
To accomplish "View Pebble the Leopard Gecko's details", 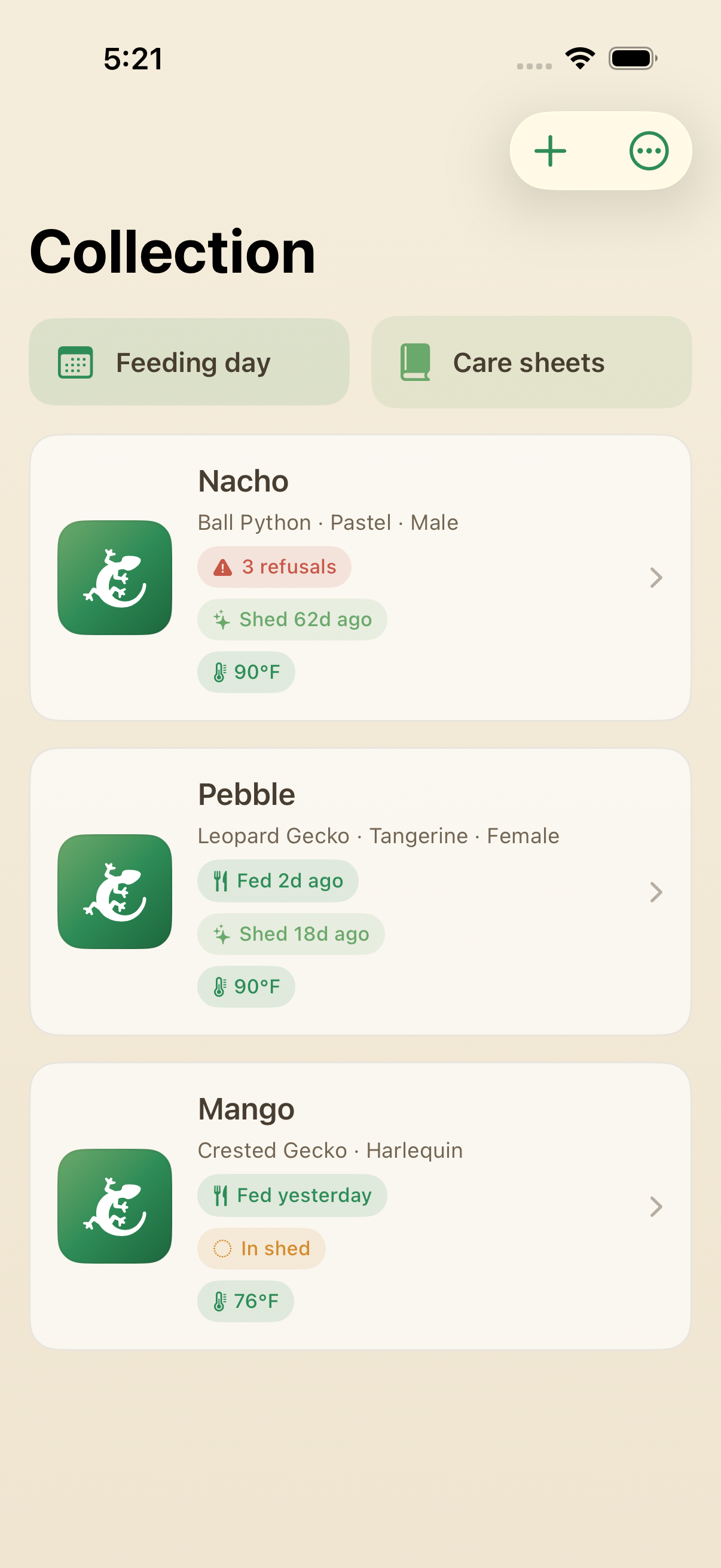I will [360, 892].
